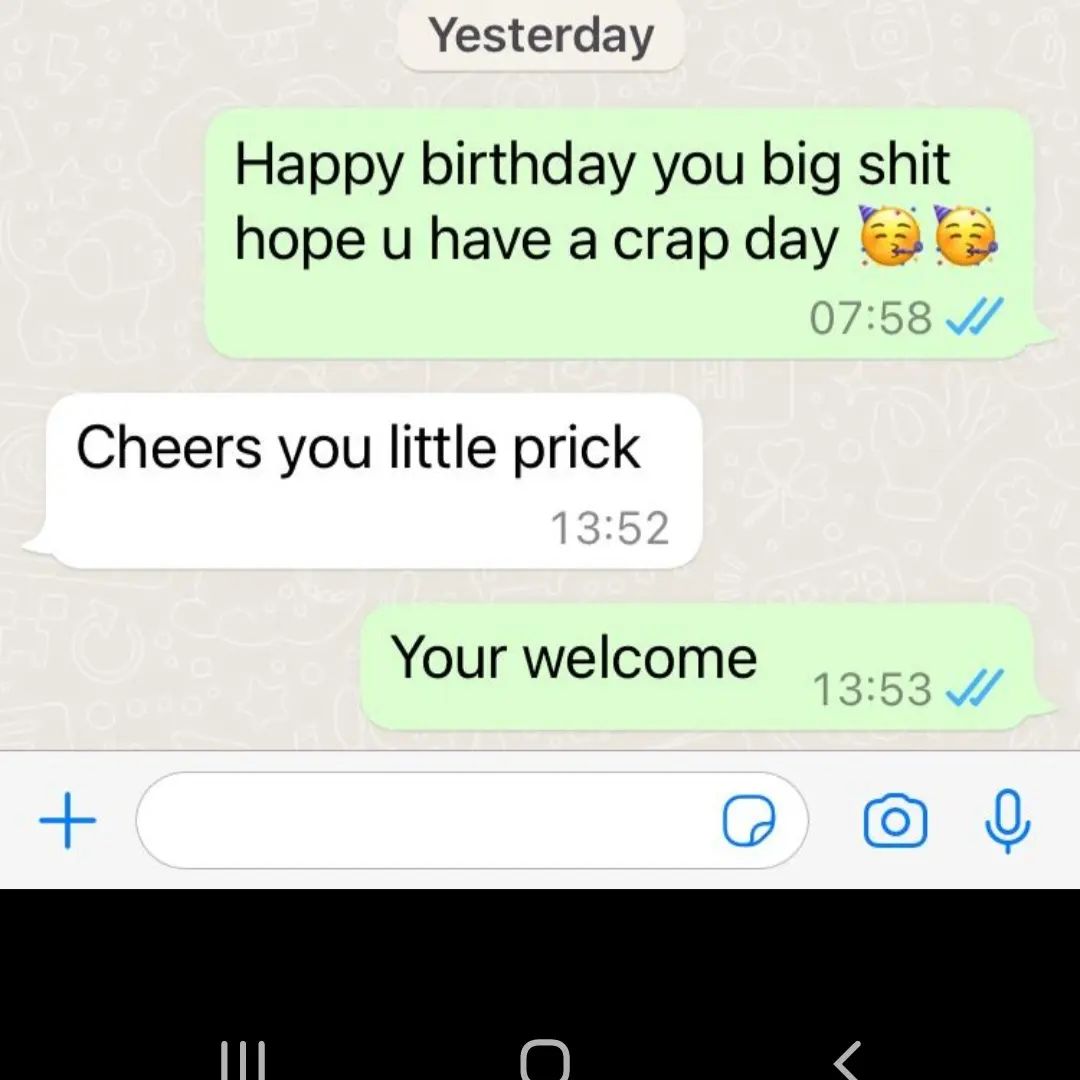Tap the message input field
The image size is (1080, 1080).
420,821
